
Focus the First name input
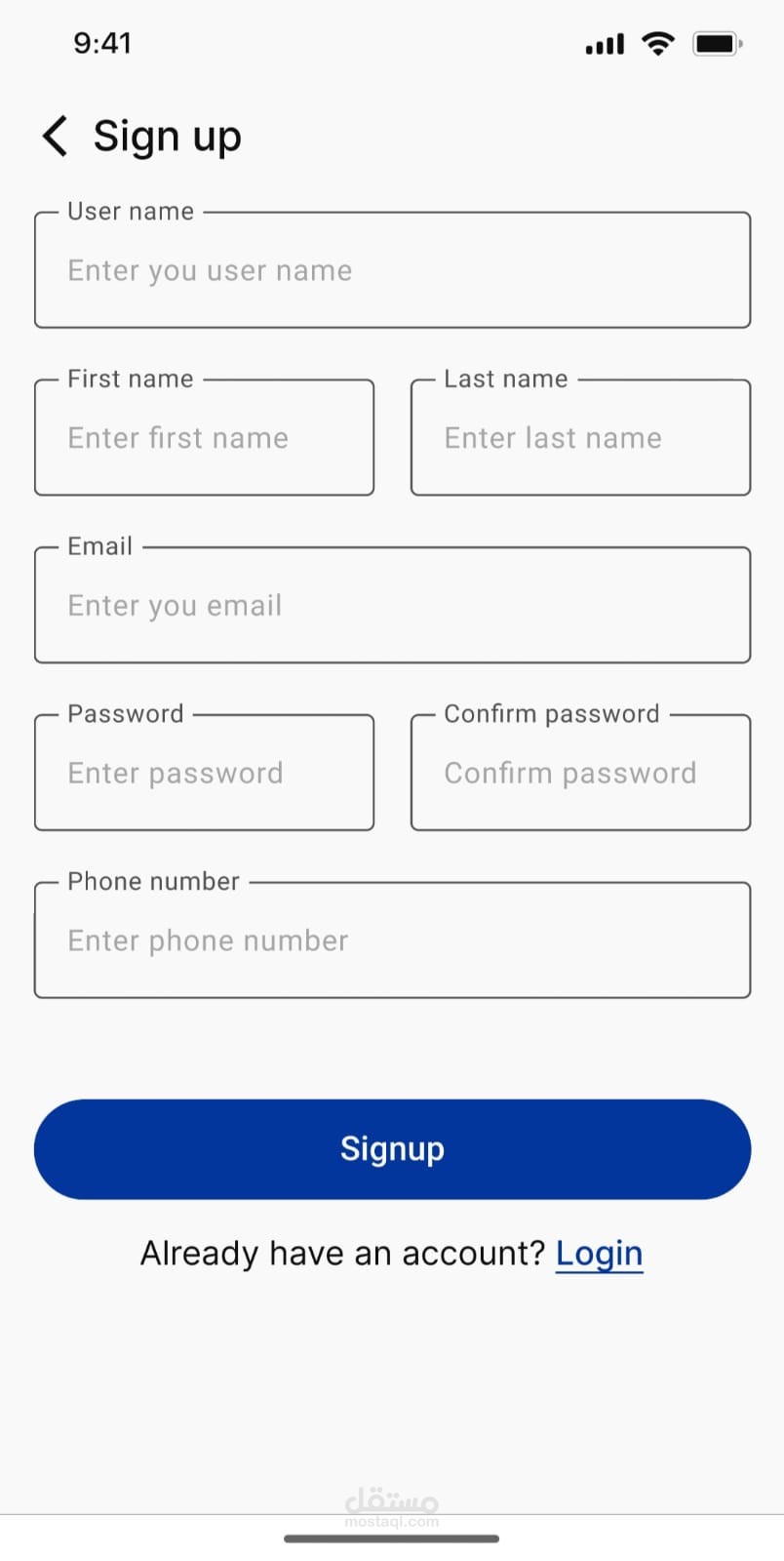click(204, 437)
